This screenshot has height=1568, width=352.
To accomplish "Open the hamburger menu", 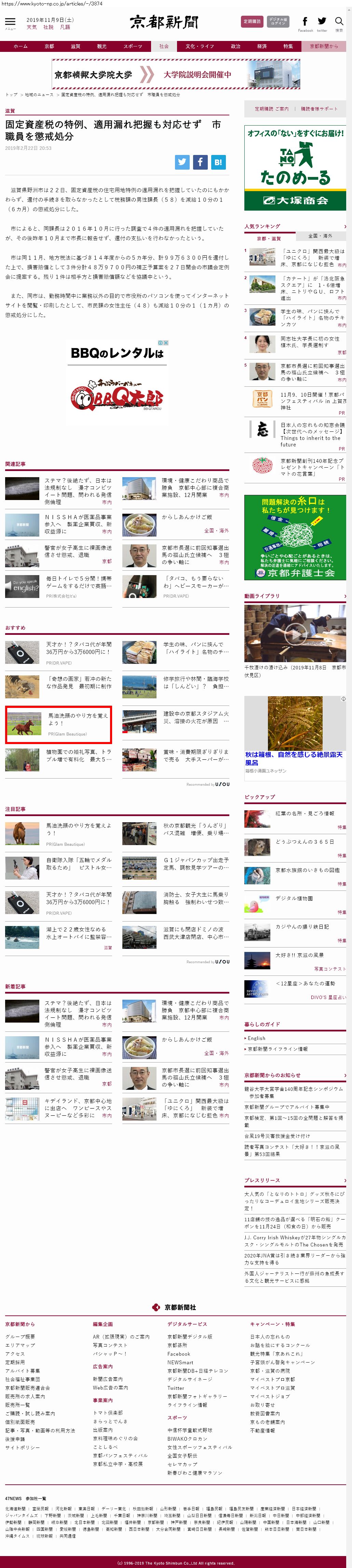I will click(10, 23).
